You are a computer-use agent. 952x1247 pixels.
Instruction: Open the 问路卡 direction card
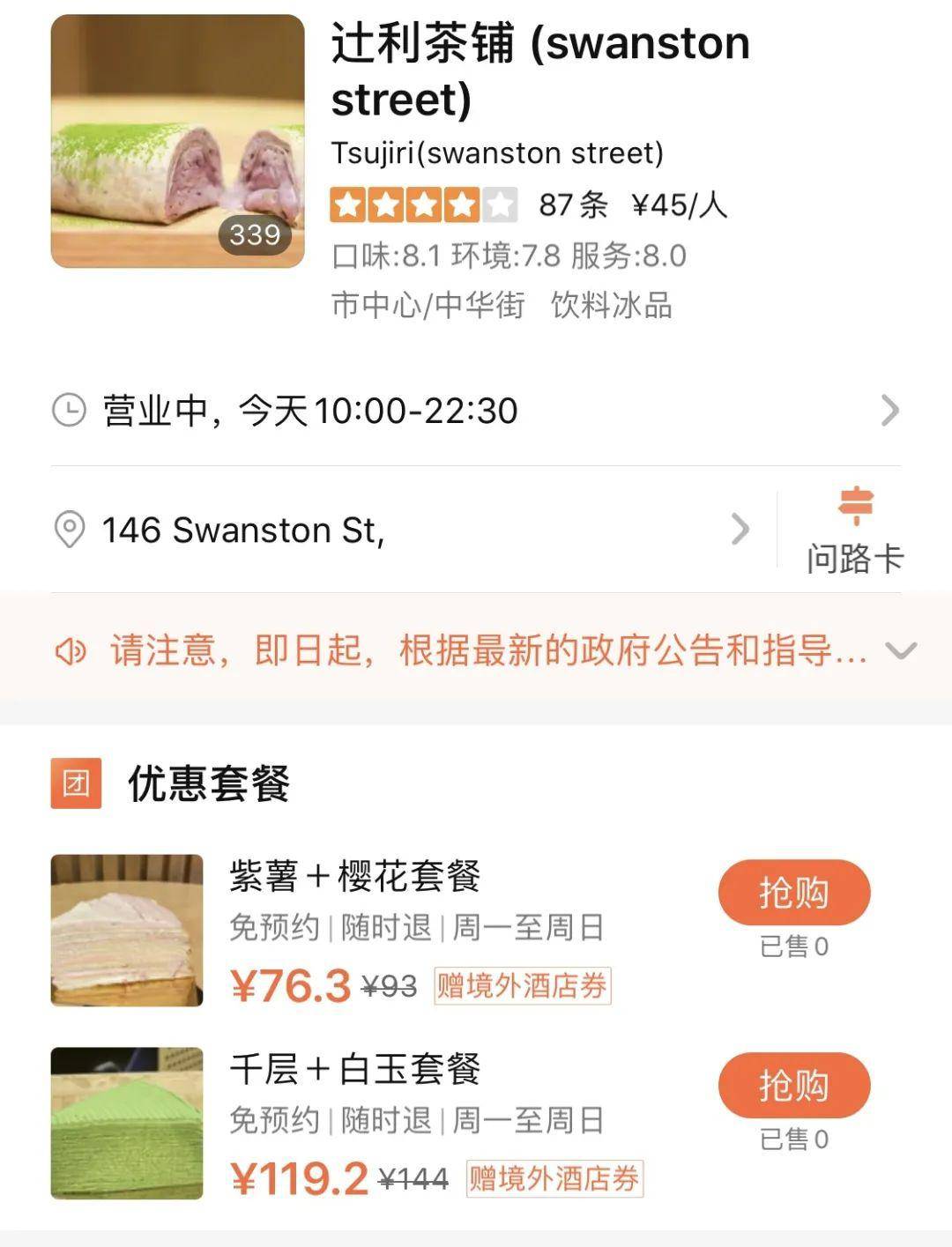854,531
